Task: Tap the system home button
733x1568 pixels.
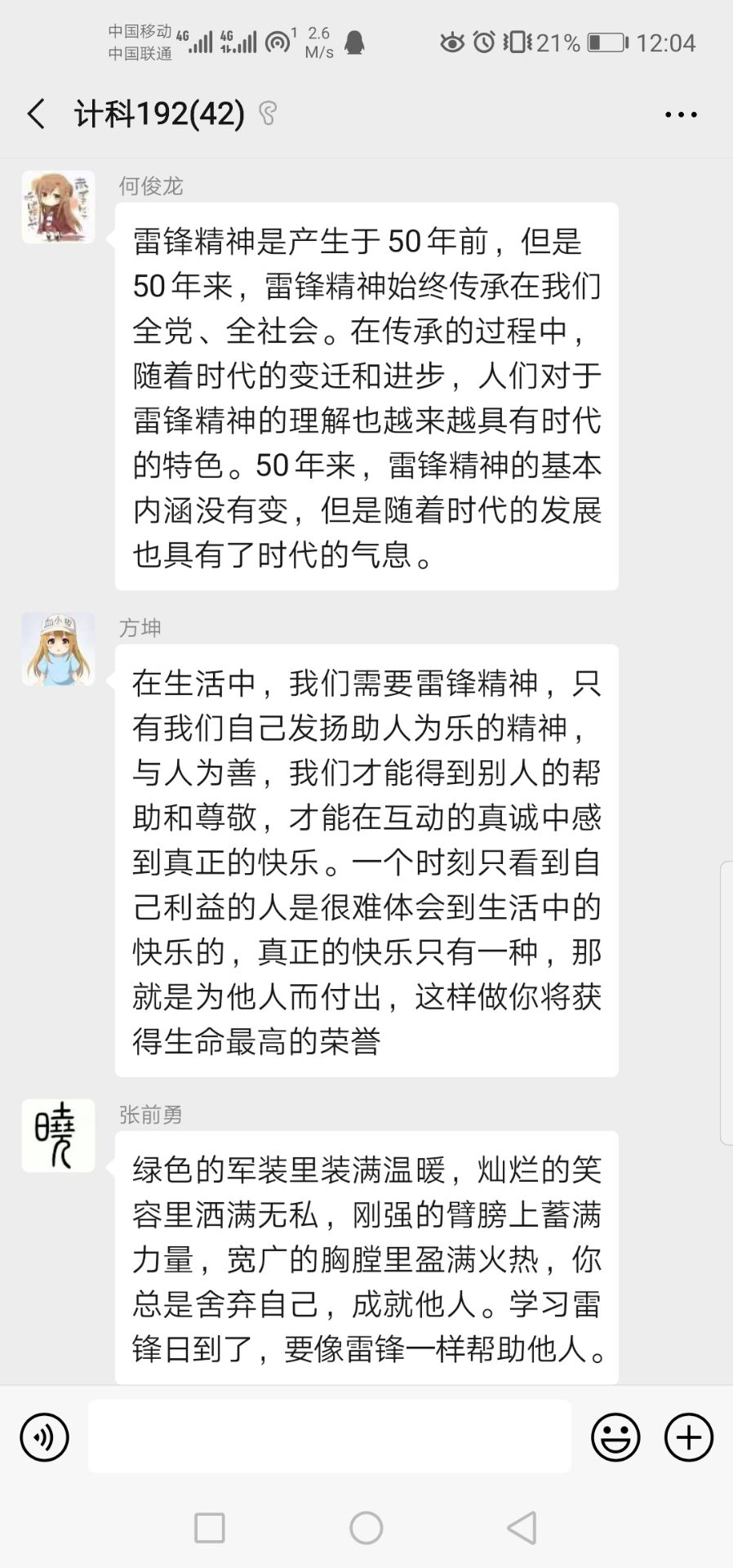Action: (x=366, y=1528)
